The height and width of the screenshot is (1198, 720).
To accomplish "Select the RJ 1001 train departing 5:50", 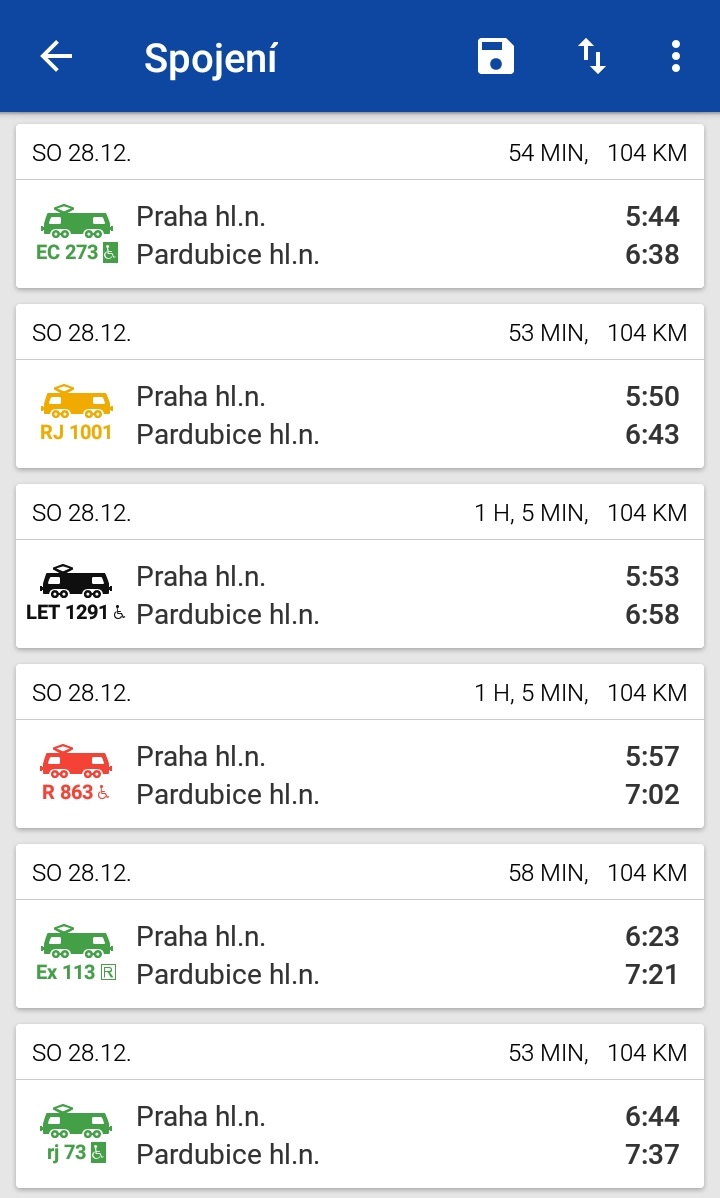I will (360, 386).
